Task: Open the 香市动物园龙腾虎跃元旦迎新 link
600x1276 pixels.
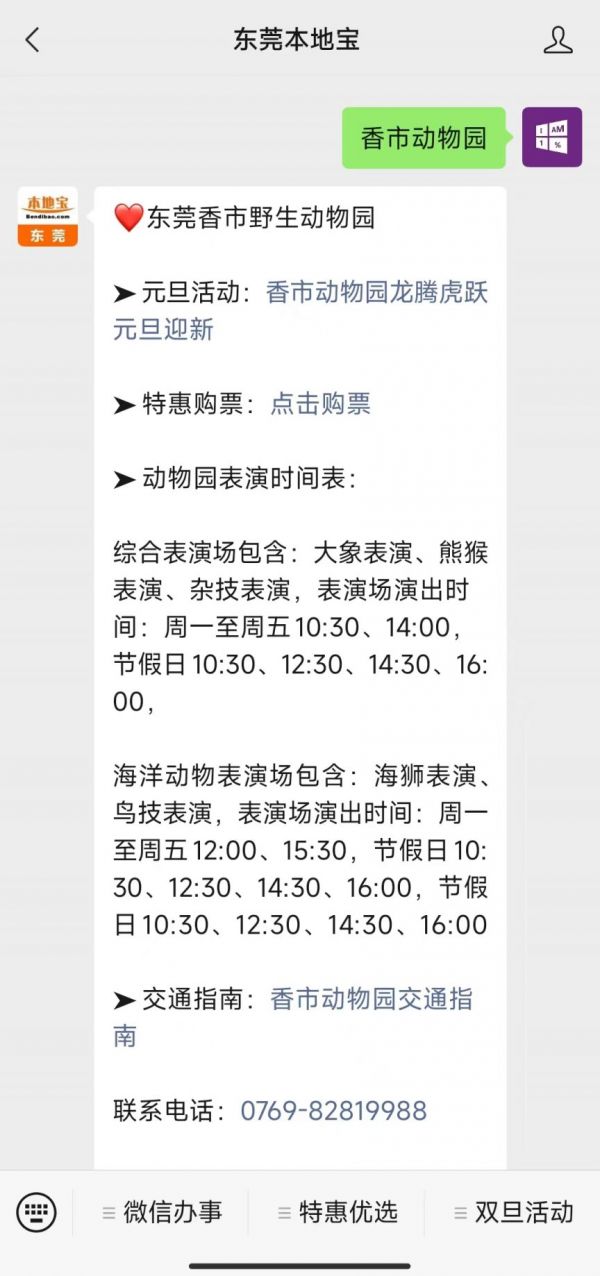Action: [x=300, y=311]
